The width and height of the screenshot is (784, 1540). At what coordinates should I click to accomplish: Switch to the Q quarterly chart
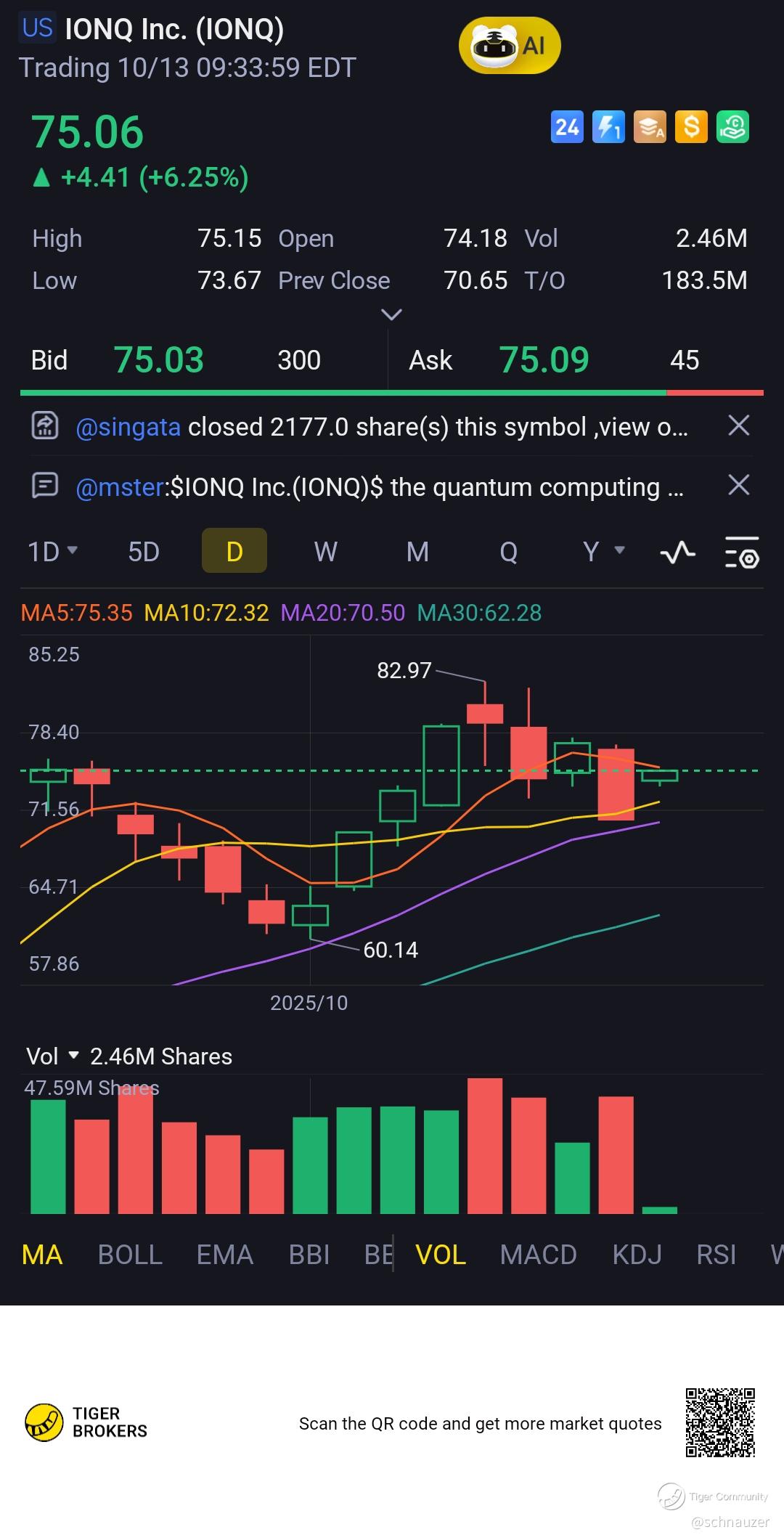coord(509,552)
